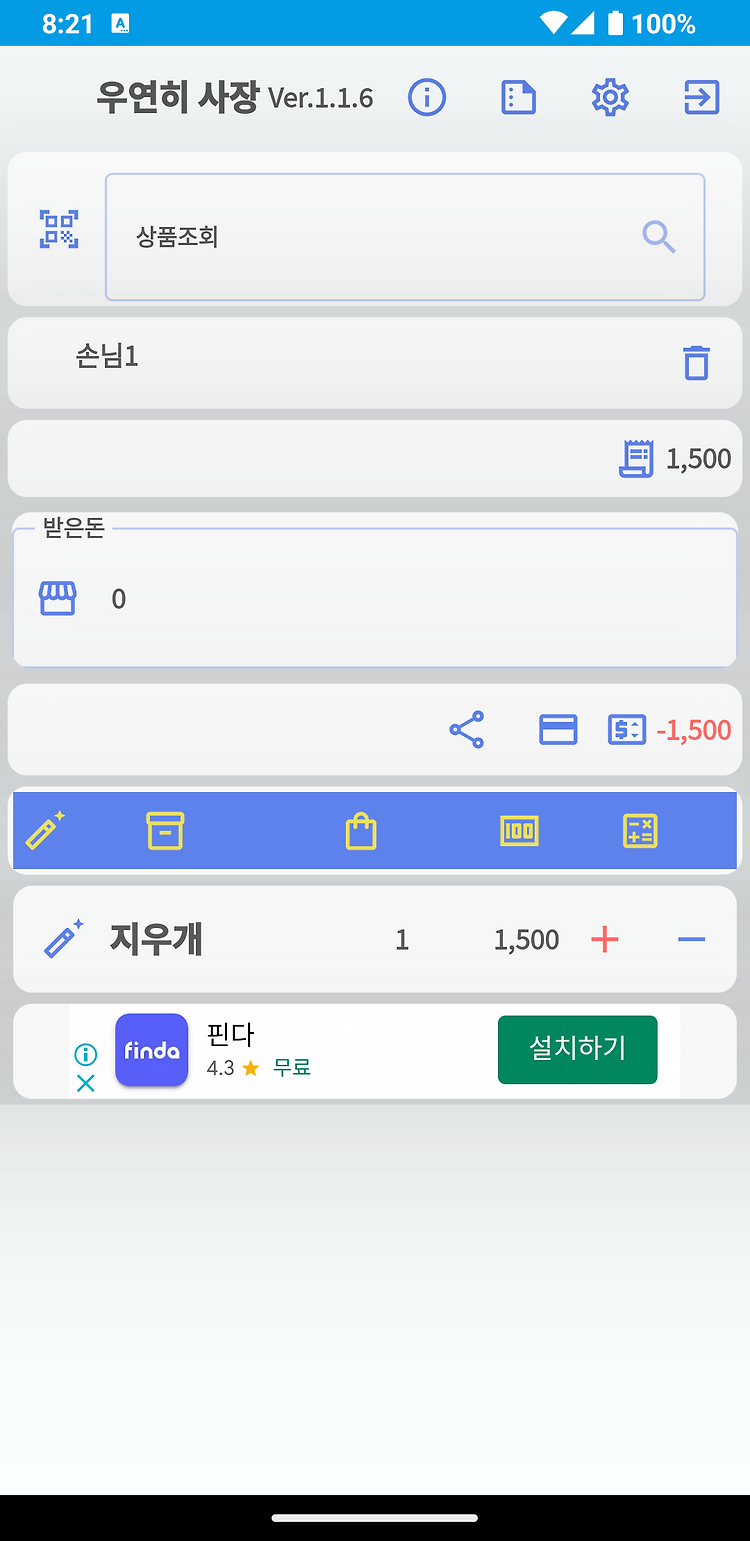The image size is (750, 1541).
Task: Tap 설치하기 on the 핀다 ad
Action: tap(578, 1049)
